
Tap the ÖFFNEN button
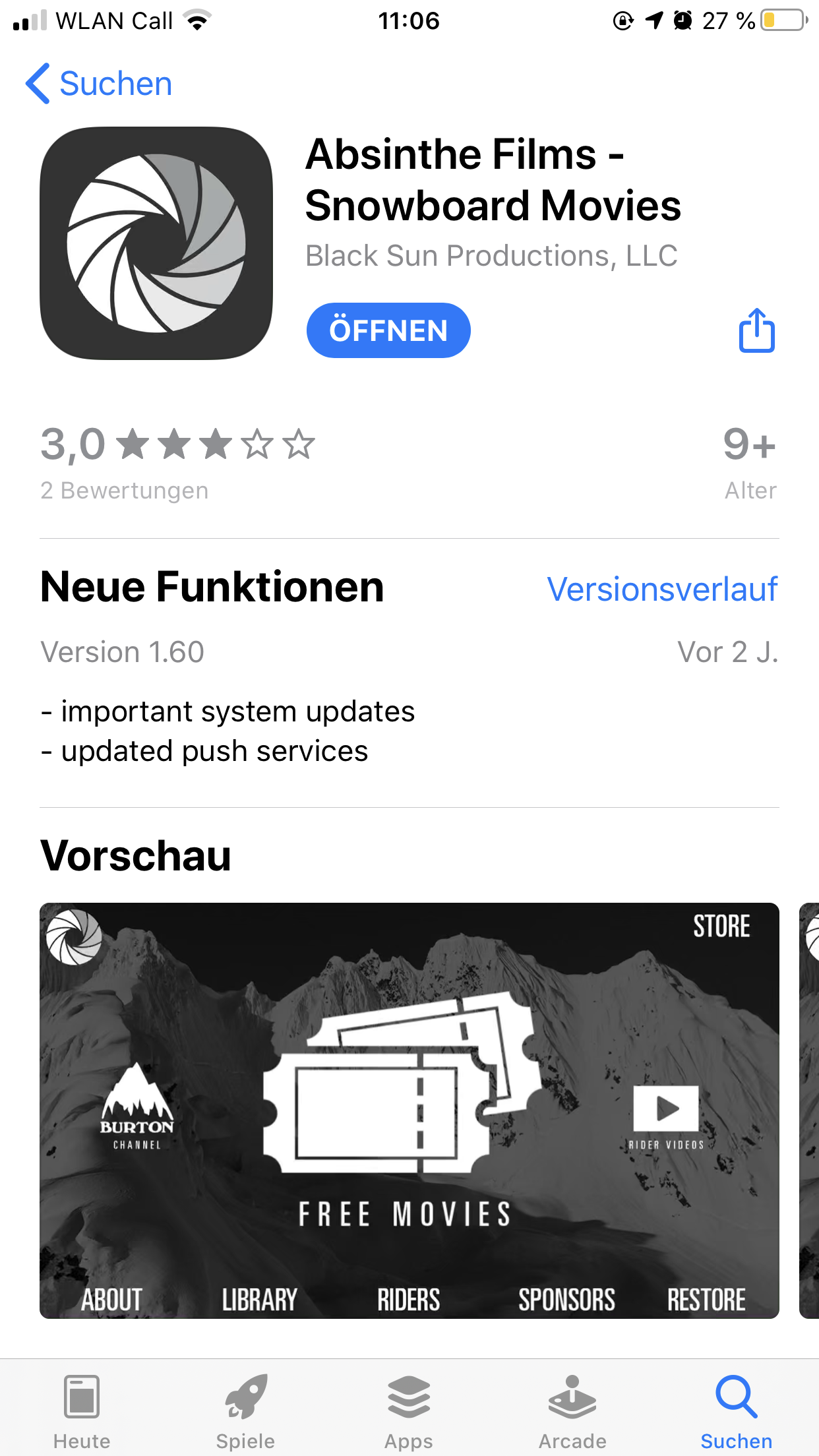(388, 330)
